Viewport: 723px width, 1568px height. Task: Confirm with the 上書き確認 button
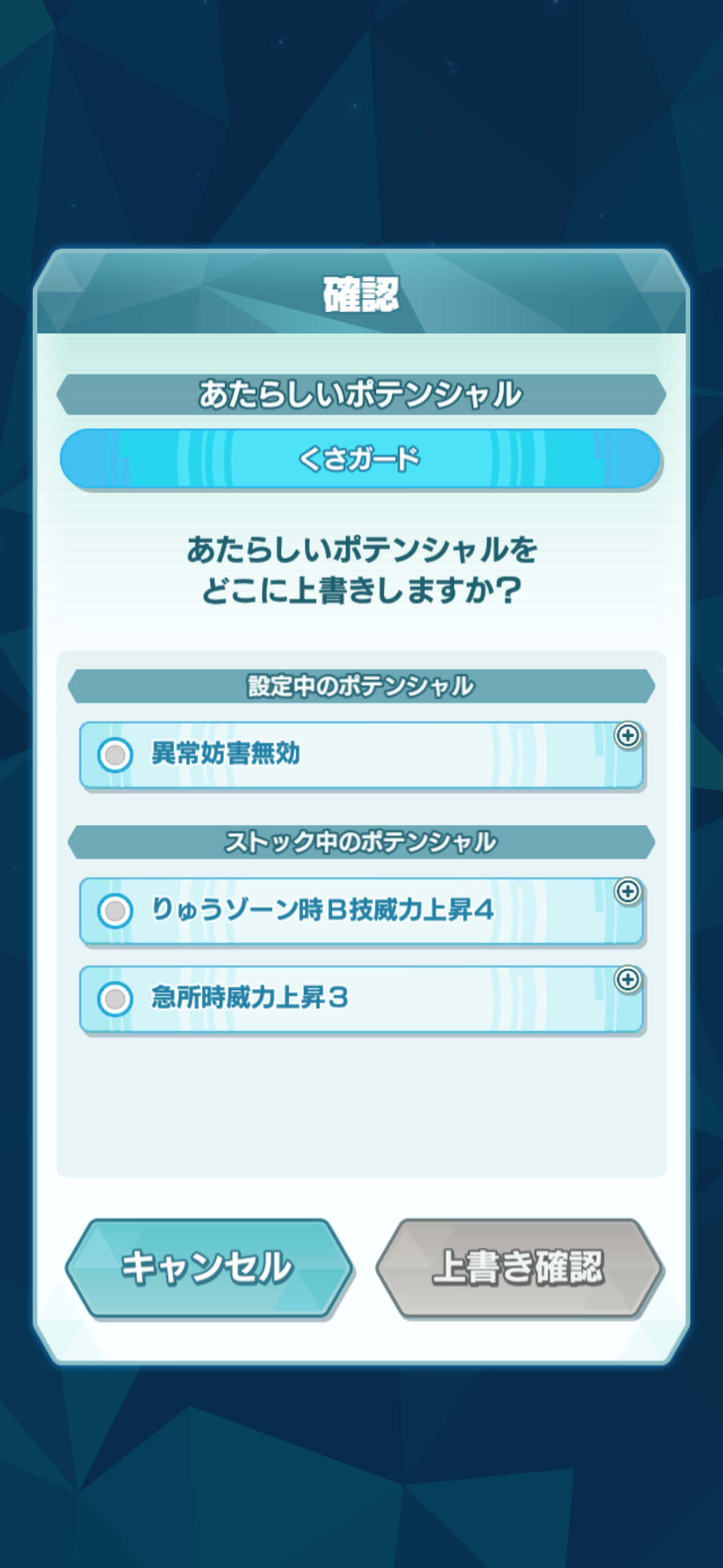coord(519,1268)
